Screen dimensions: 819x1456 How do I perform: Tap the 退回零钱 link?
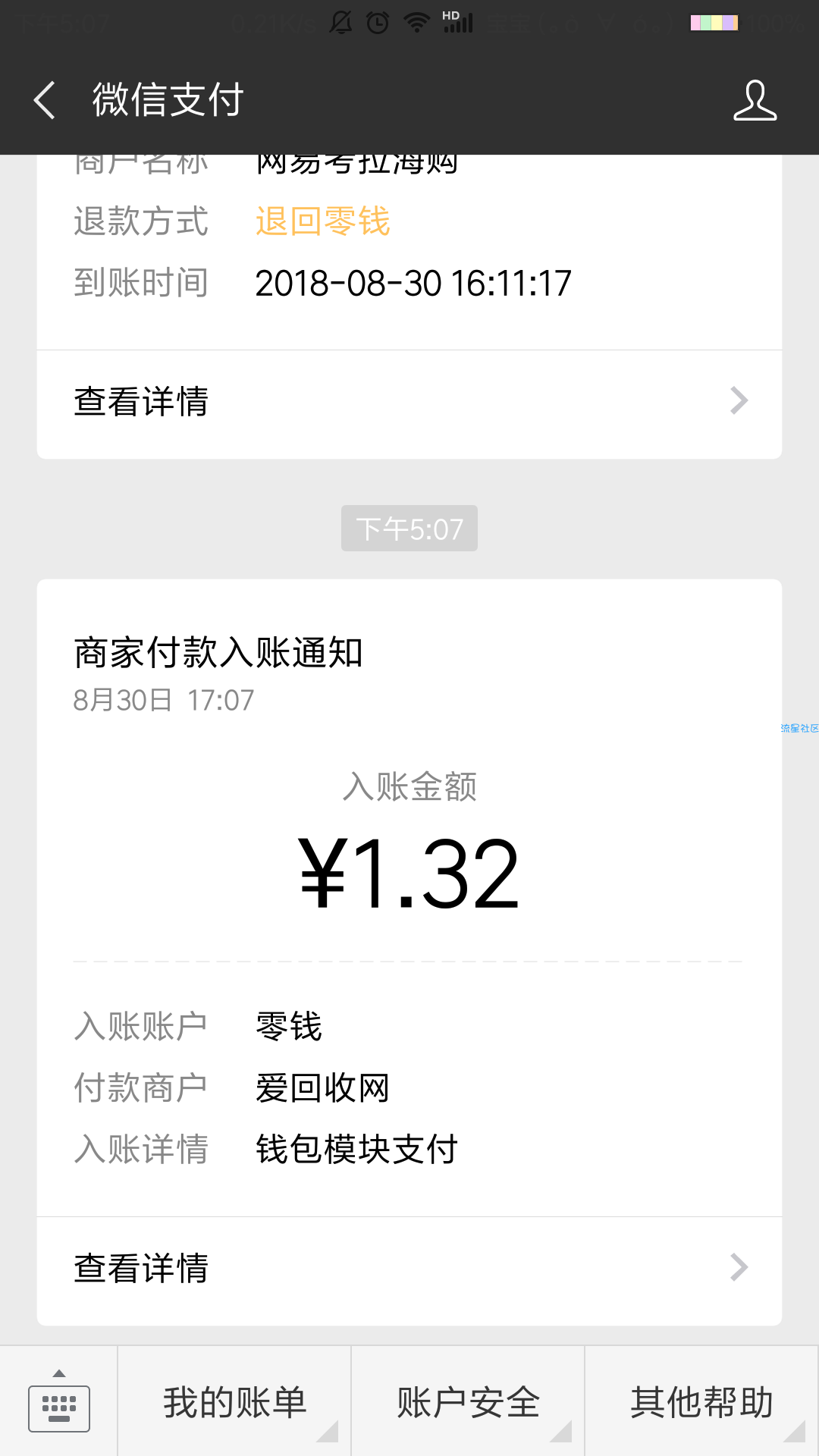(322, 221)
